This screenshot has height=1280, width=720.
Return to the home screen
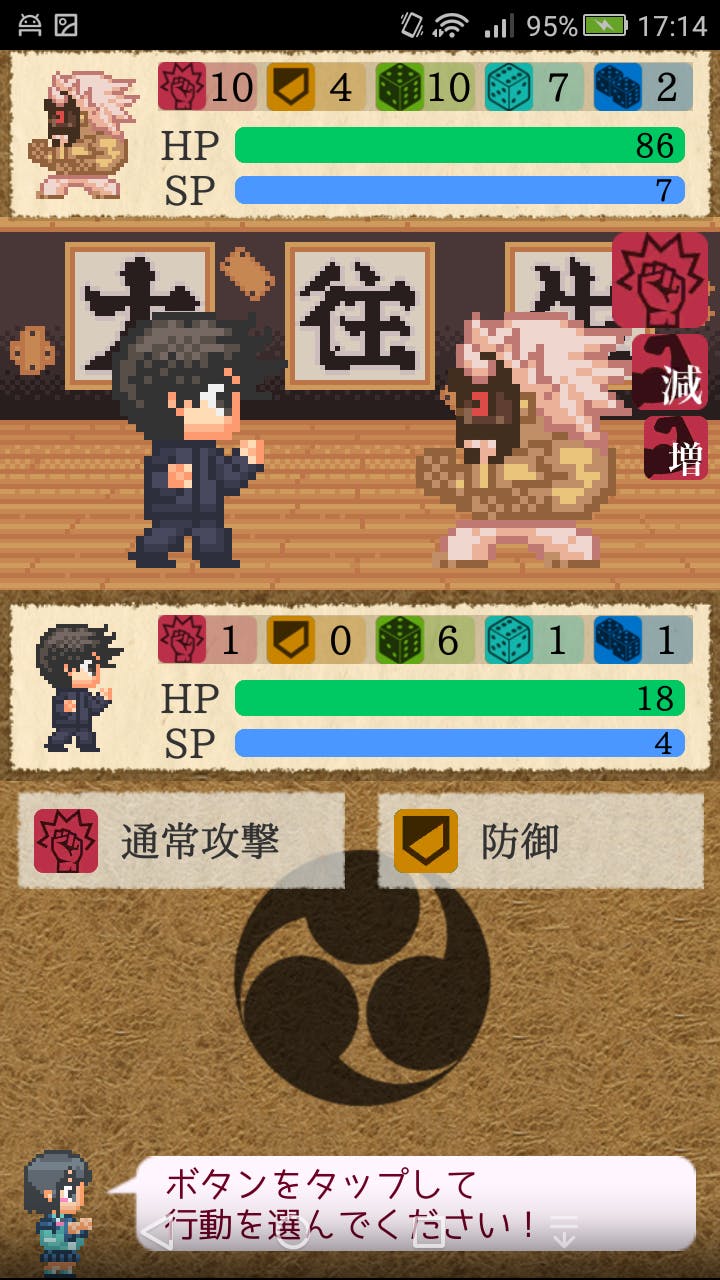click(293, 1232)
